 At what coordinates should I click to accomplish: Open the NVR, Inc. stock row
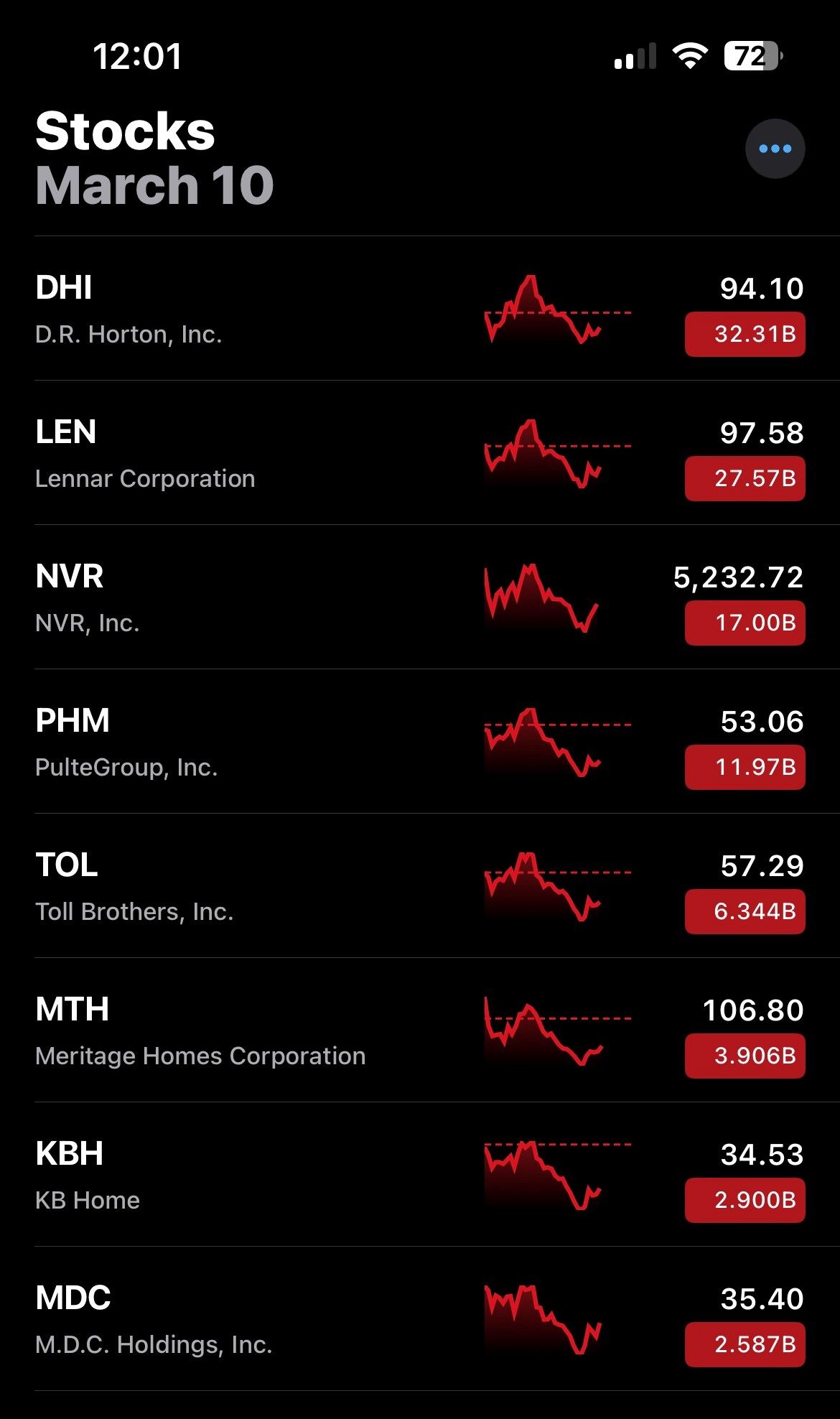(215, 597)
